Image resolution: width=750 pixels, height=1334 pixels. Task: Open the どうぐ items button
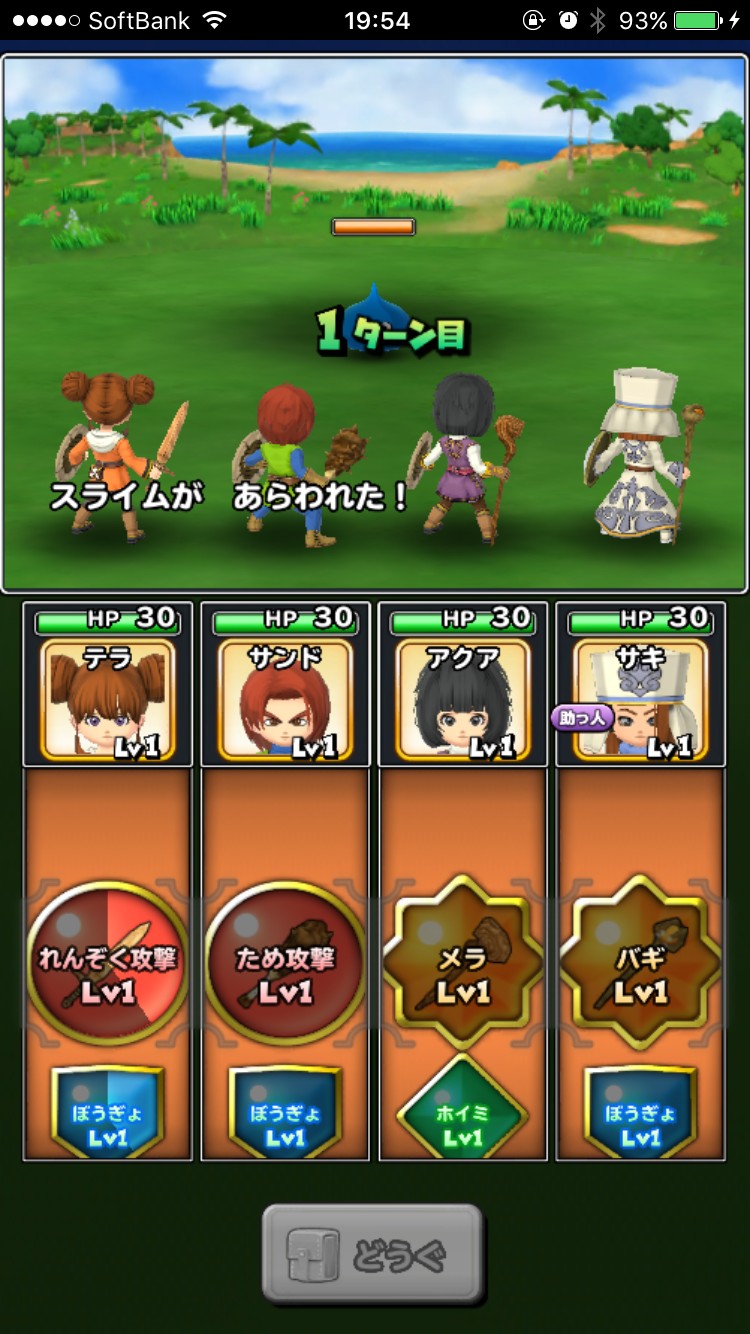point(373,1252)
